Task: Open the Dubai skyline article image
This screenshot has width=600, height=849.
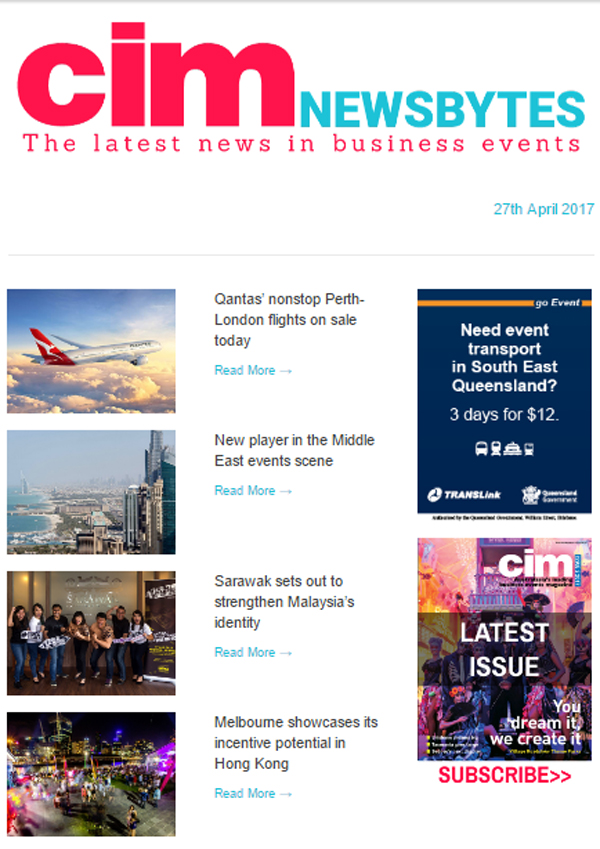Action: (x=91, y=492)
